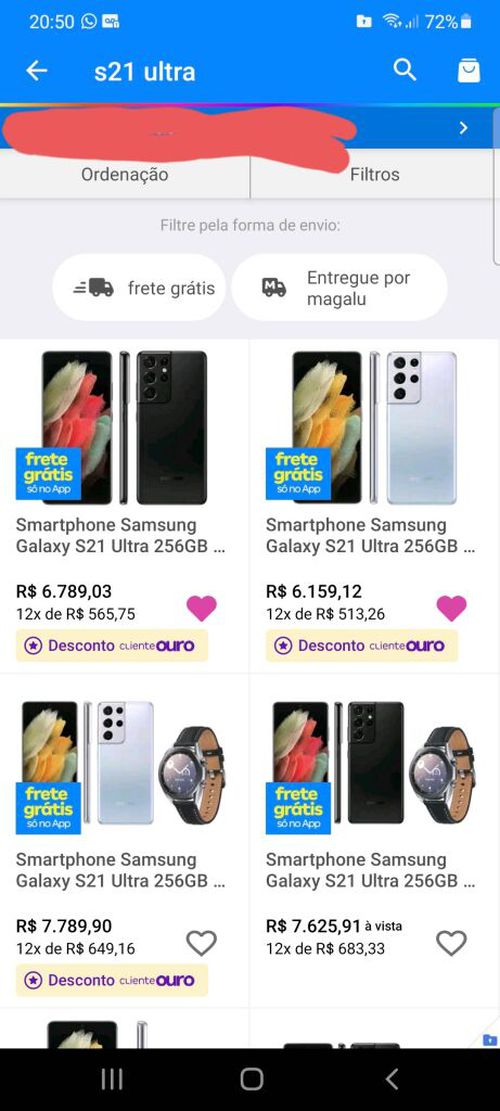Tap the system home button
The width and height of the screenshot is (500, 1111).
click(x=251, y=1079)
